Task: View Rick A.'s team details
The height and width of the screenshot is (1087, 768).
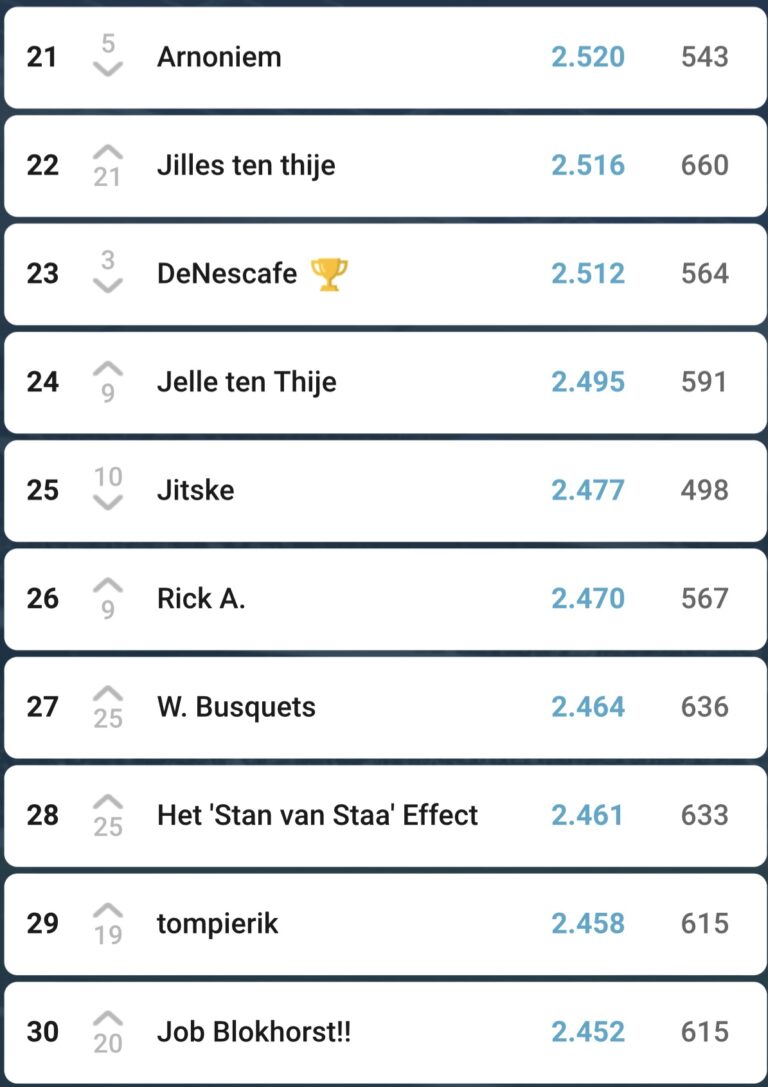Action: [x=201, y=598]
